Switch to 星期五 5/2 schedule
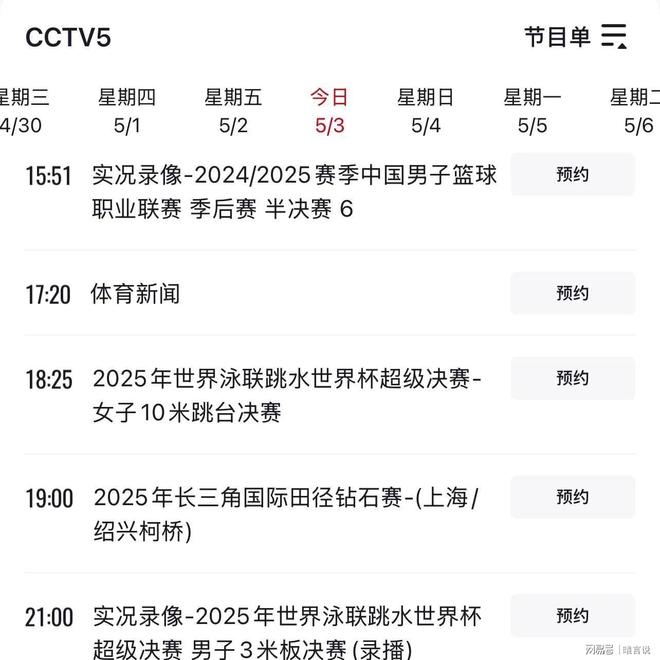 (233, 111)
